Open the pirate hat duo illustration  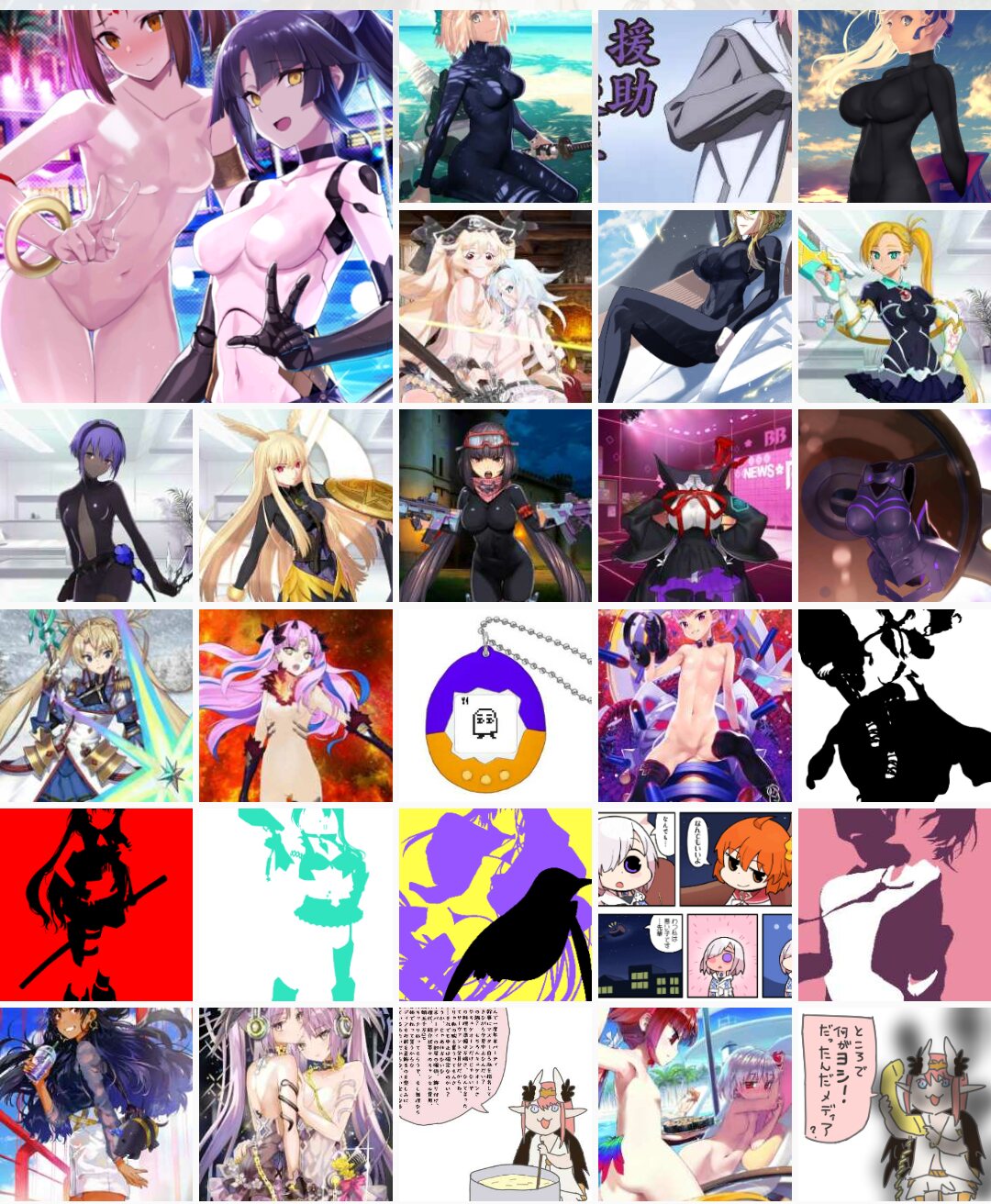pos(495,306)
